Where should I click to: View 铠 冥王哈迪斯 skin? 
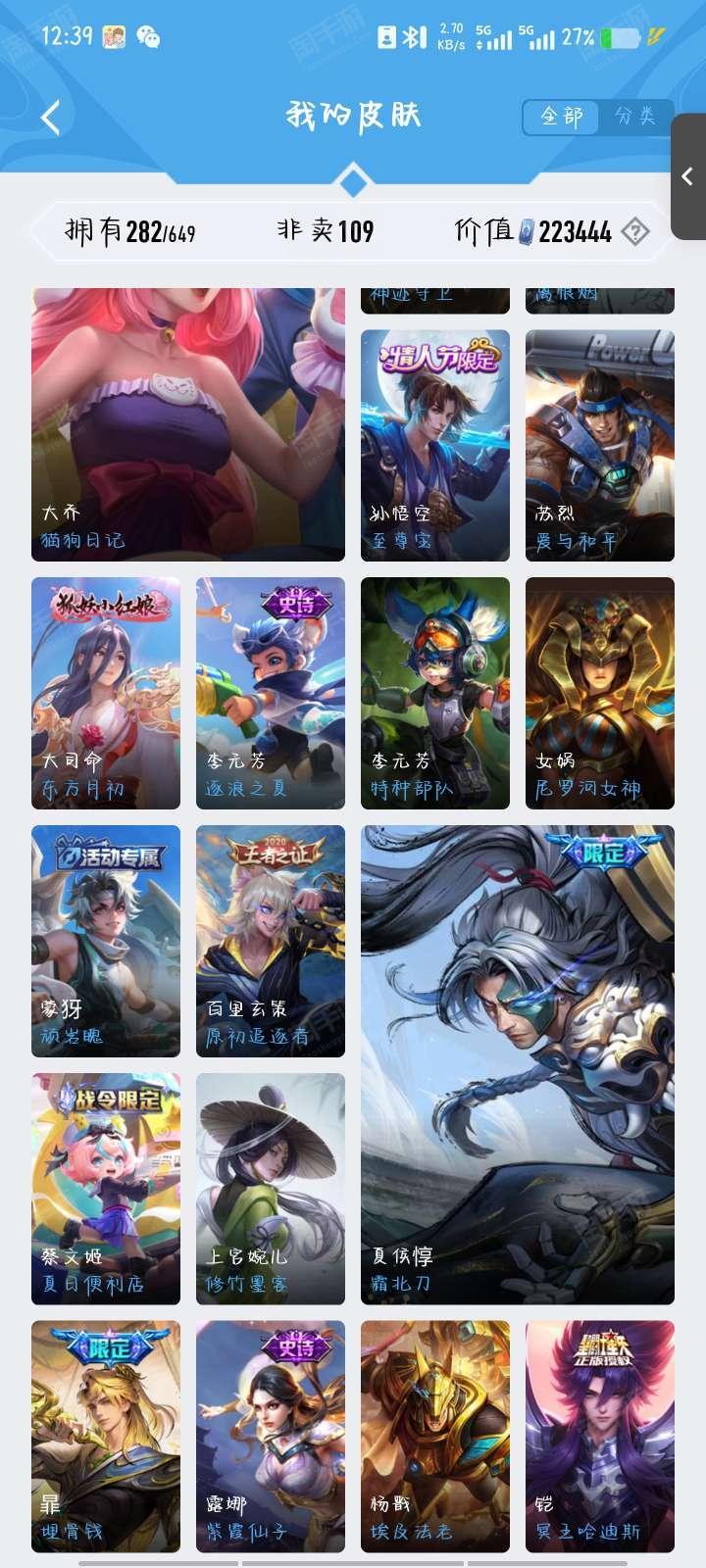pos(600,1437)
